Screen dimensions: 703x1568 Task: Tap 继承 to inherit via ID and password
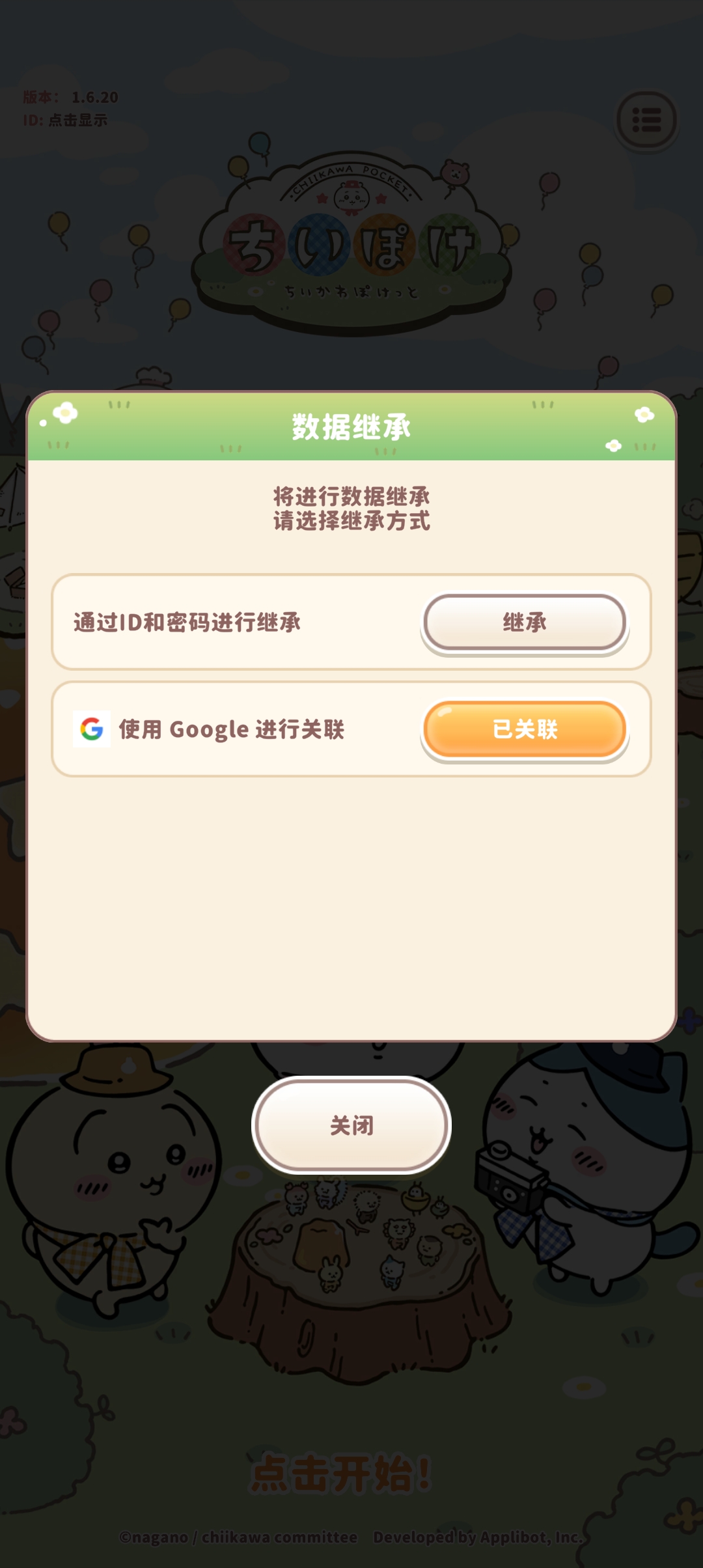525,622
